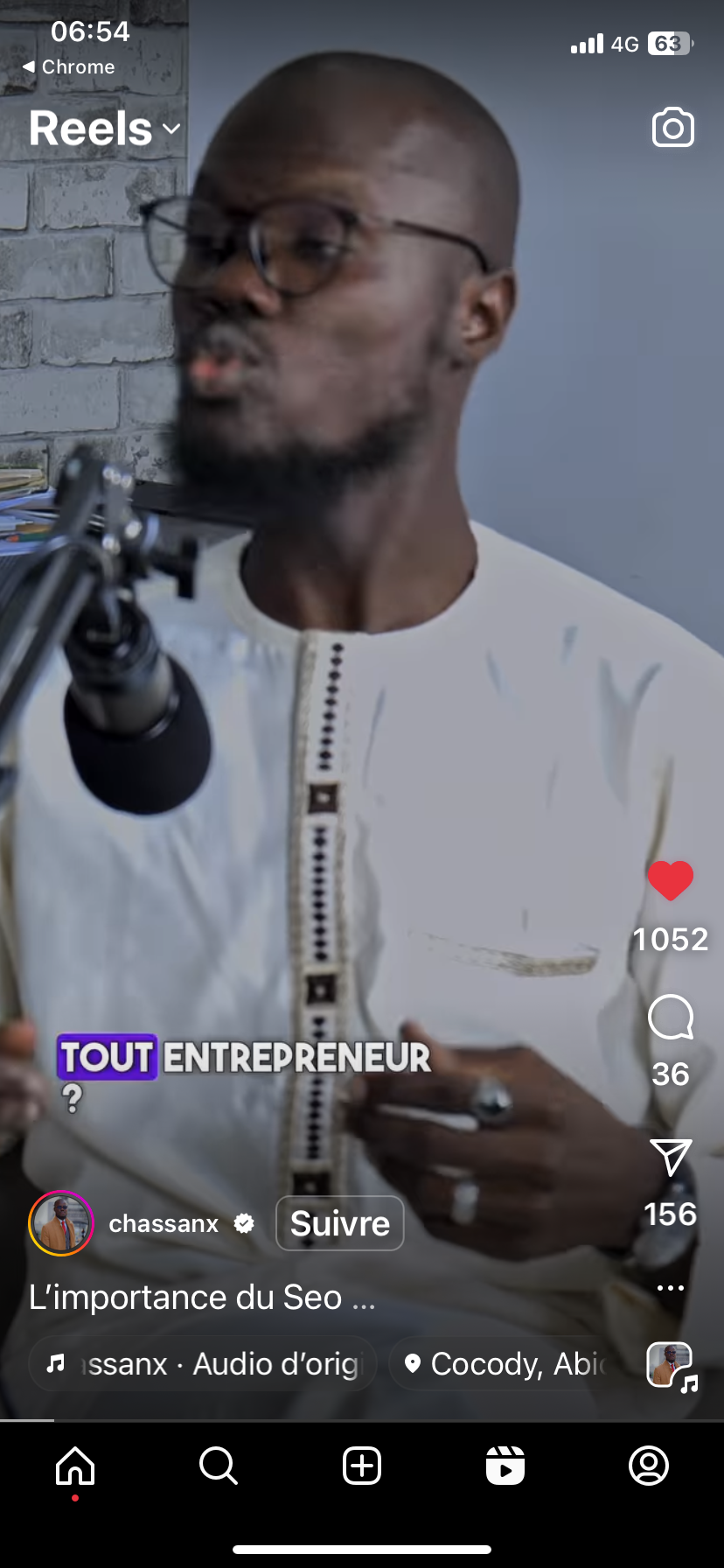The height and width of the screenshot is (1568, 724).
Task: Open the Profile tab
Action: tap(649, 1466)
